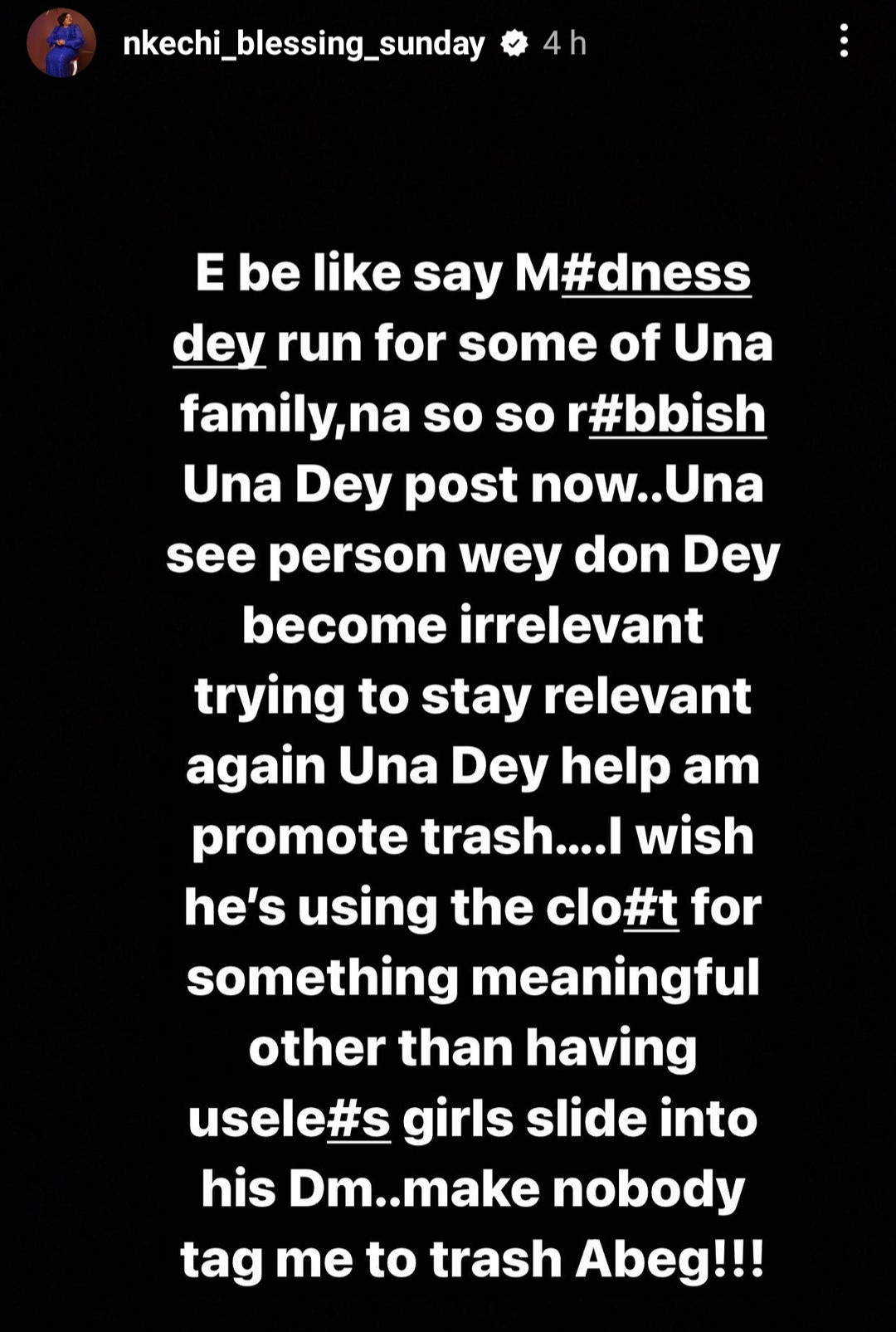Open nkechi_blessing_sunday's profile picture
This screenshot has width=896, height=1332.
tap(61, 43)
